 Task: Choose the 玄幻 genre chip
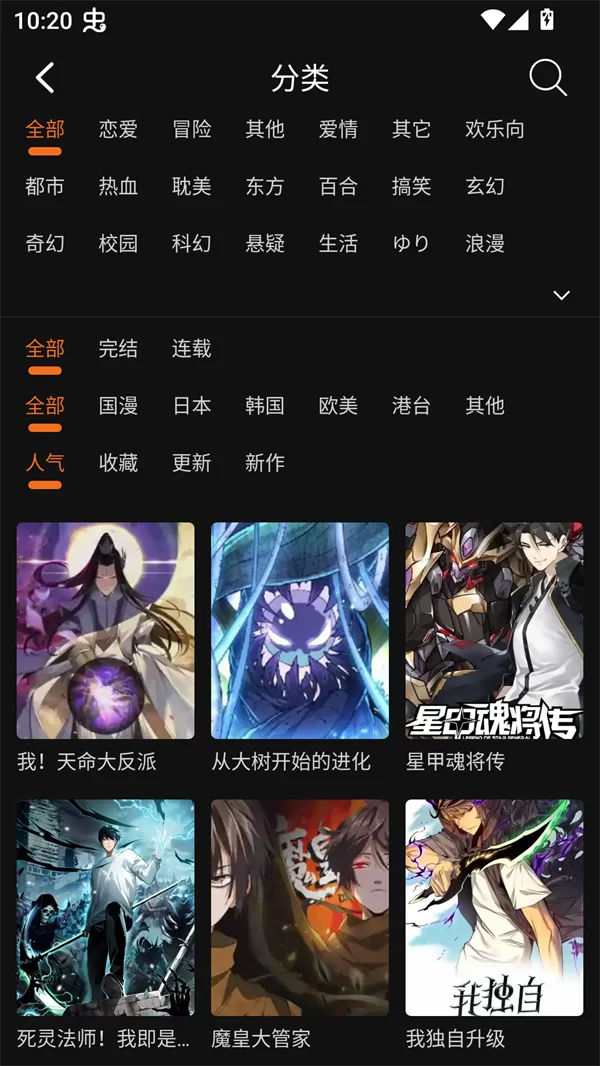[x=485, y=186]
